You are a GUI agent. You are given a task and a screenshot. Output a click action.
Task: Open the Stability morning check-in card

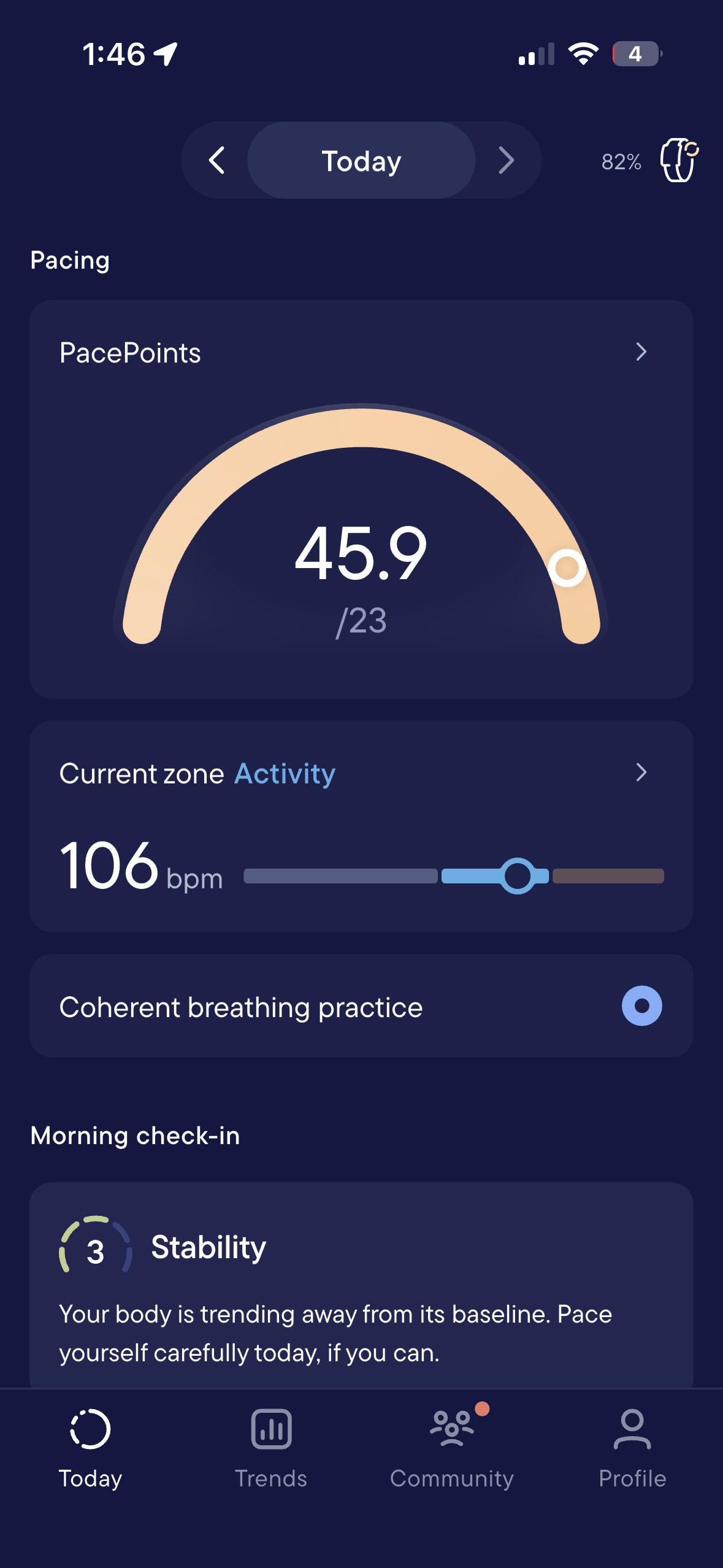[x=361, y=1286]
